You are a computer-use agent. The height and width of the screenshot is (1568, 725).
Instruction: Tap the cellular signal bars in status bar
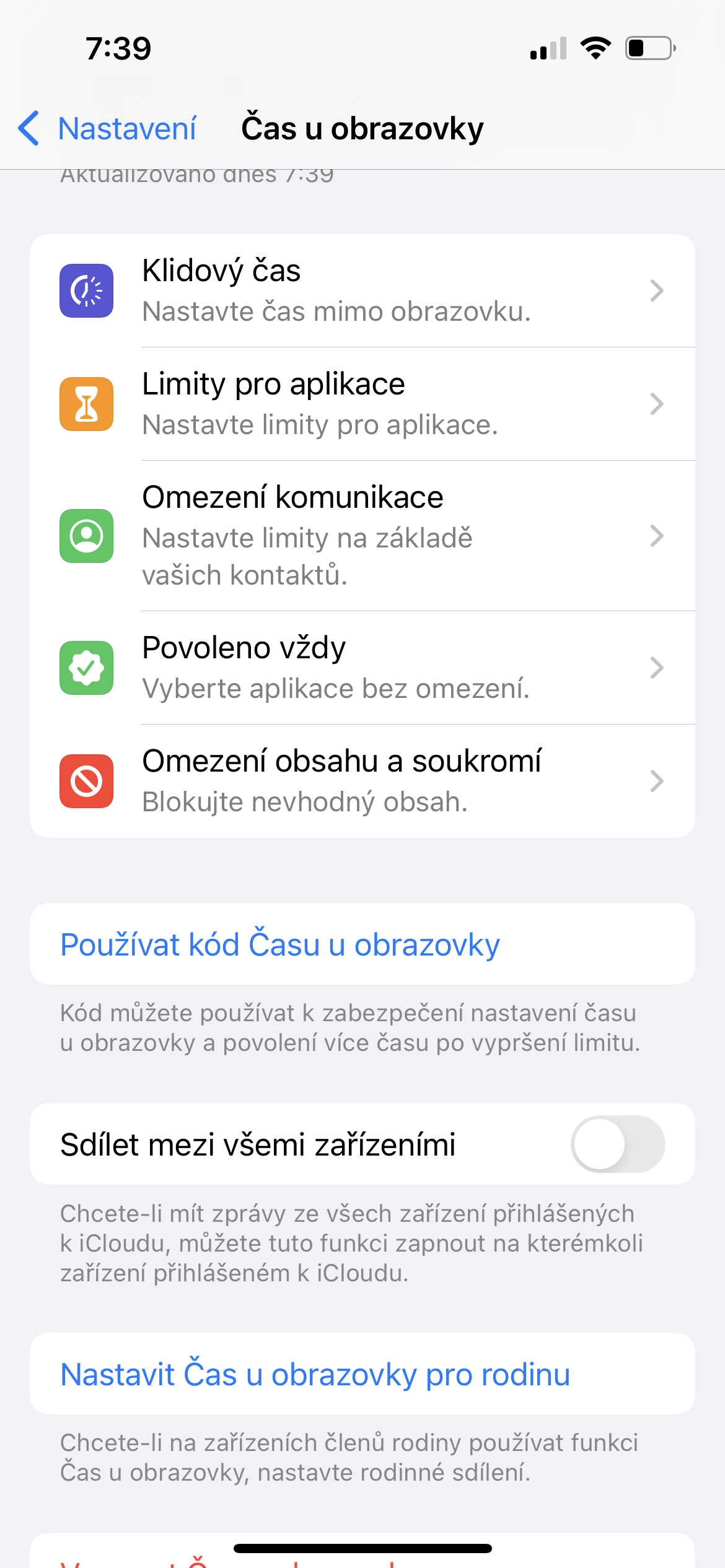(x=548, y=48)
